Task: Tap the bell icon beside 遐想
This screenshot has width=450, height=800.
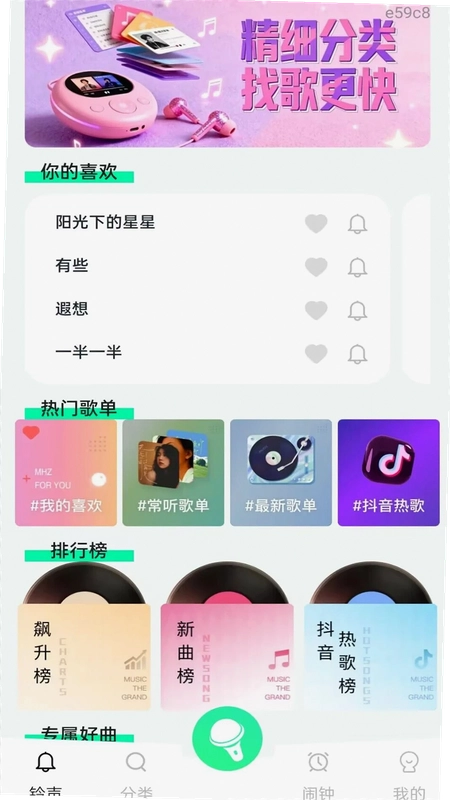Action: pos(357,310)
